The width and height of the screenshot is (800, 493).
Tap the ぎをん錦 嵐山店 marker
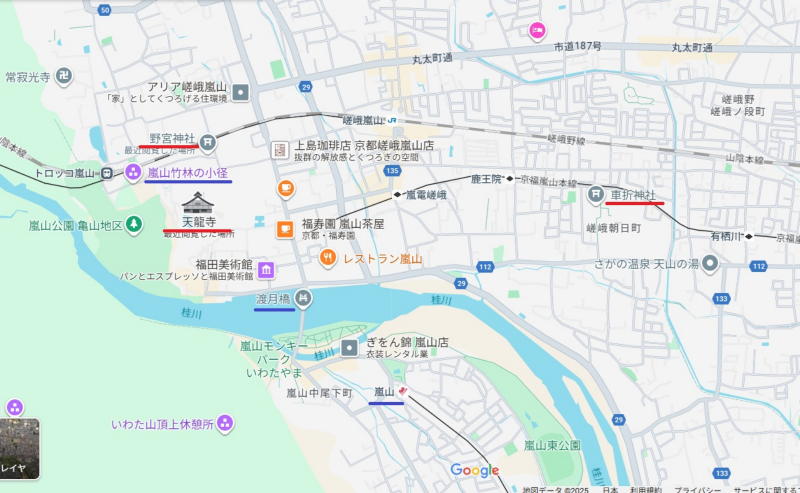[347, 347]
